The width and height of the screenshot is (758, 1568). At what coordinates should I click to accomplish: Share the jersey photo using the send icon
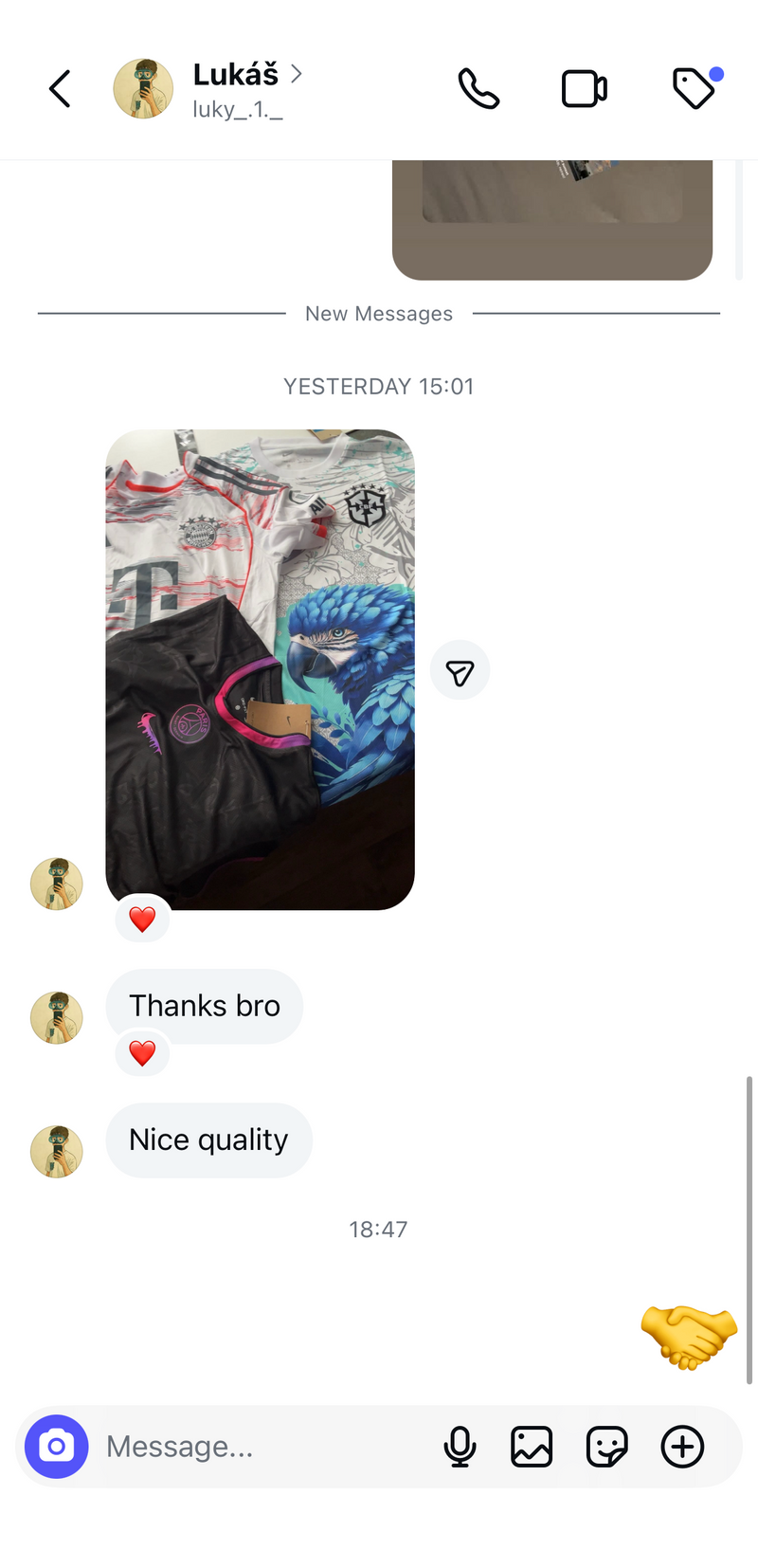coord(460,670)
